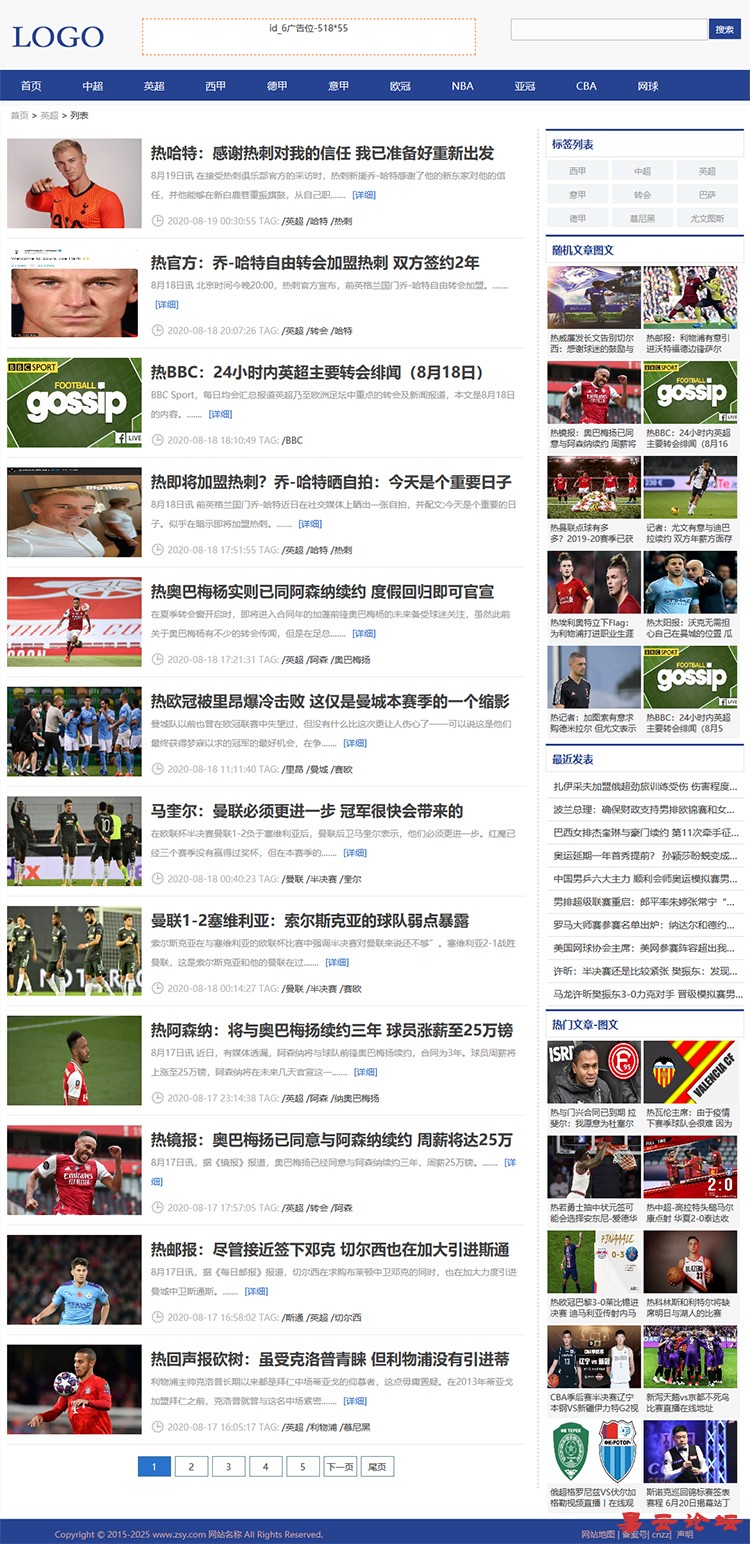Open the 中超 navigation tab
The image size is (750, 1544).
[x=93, y=86]
